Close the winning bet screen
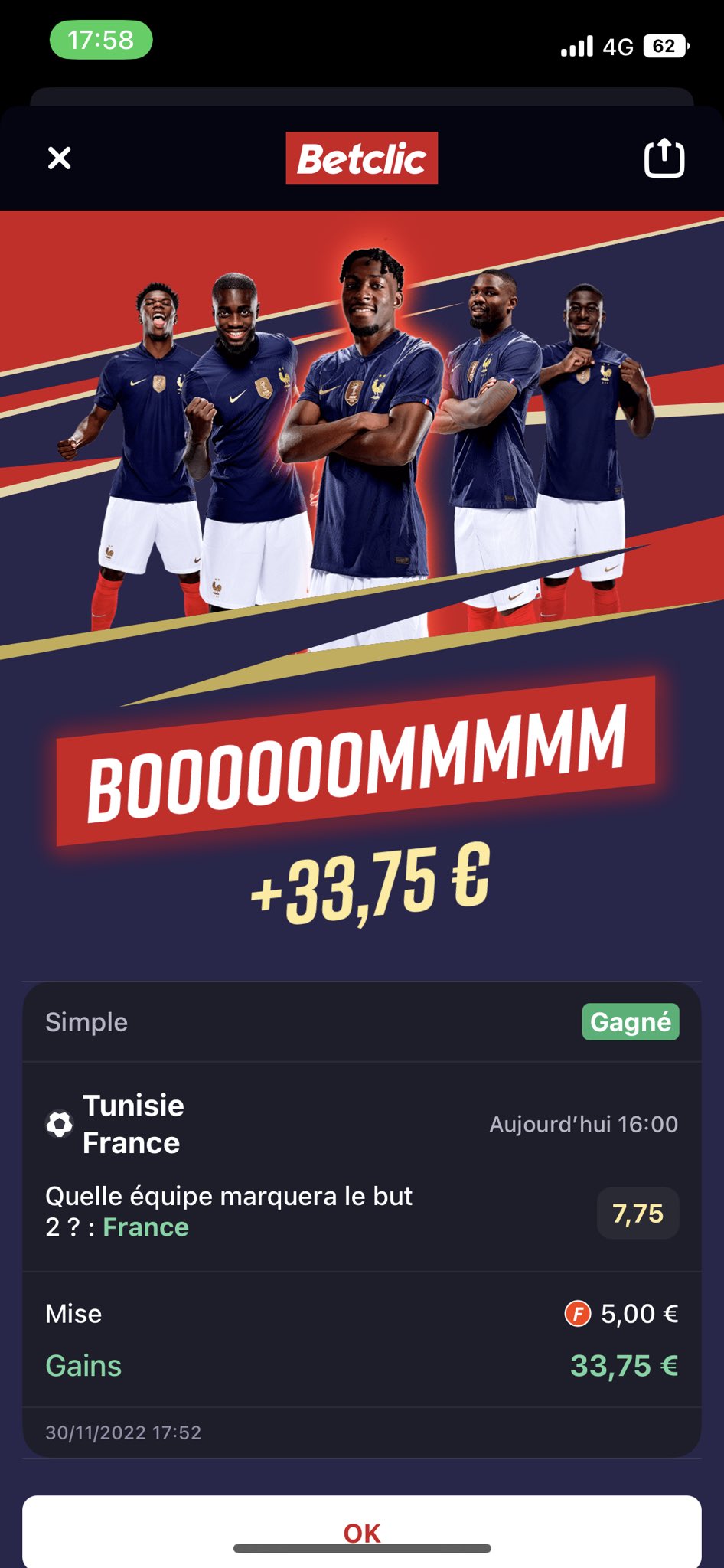The width and height of the screenshot is (724, 1568). coord(59,158)
